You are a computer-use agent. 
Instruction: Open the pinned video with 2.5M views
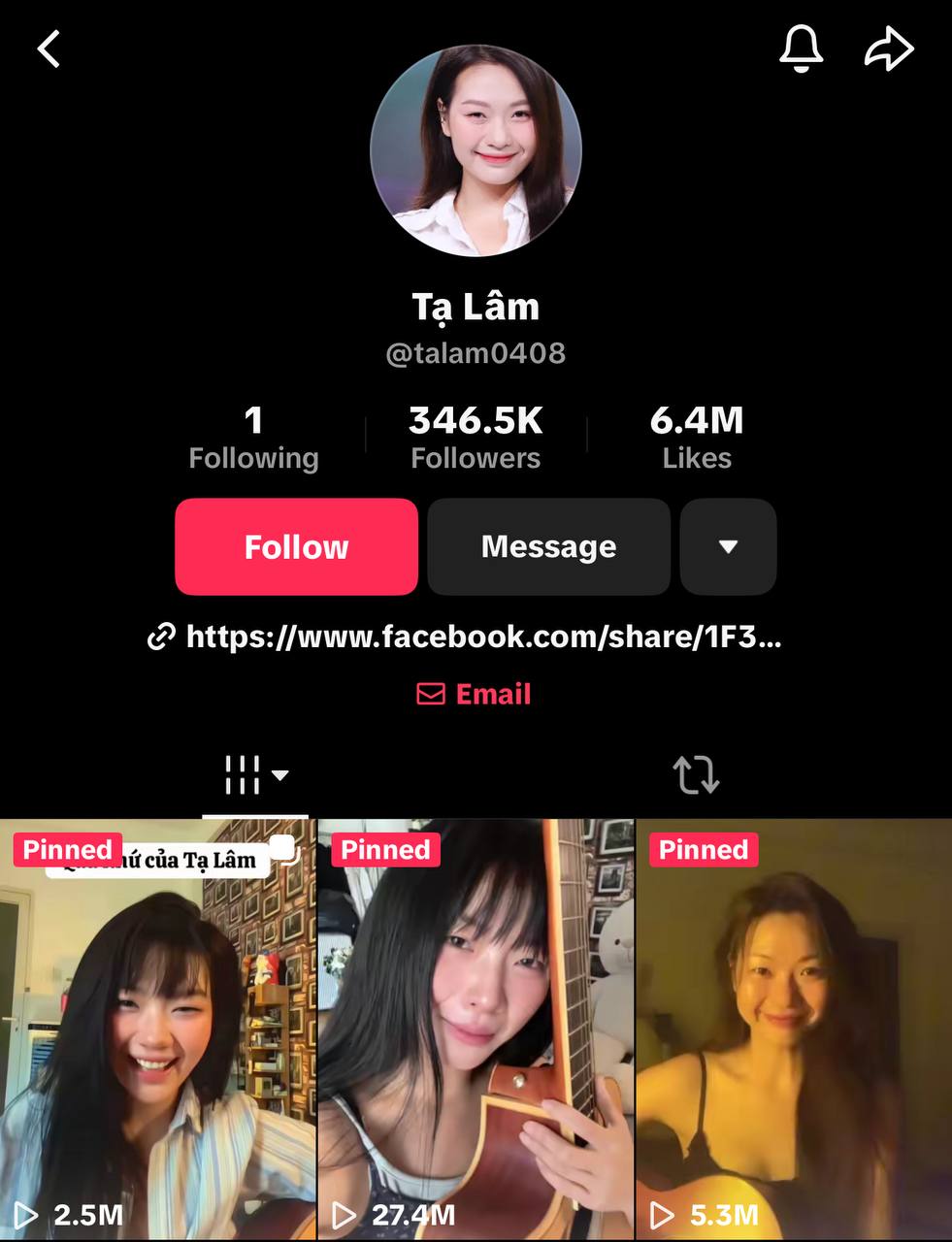[x=158, y=1029]
